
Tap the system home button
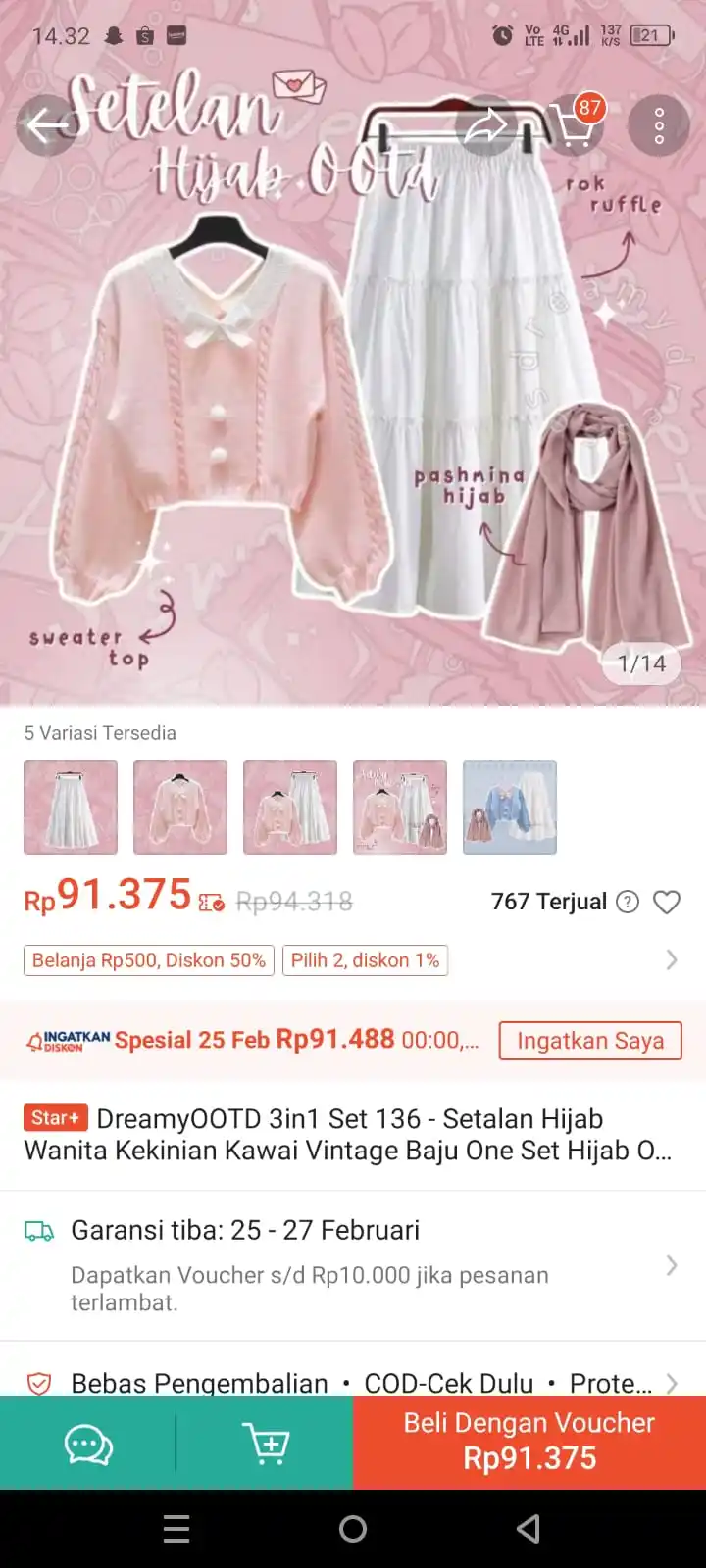pos(353,1529)
